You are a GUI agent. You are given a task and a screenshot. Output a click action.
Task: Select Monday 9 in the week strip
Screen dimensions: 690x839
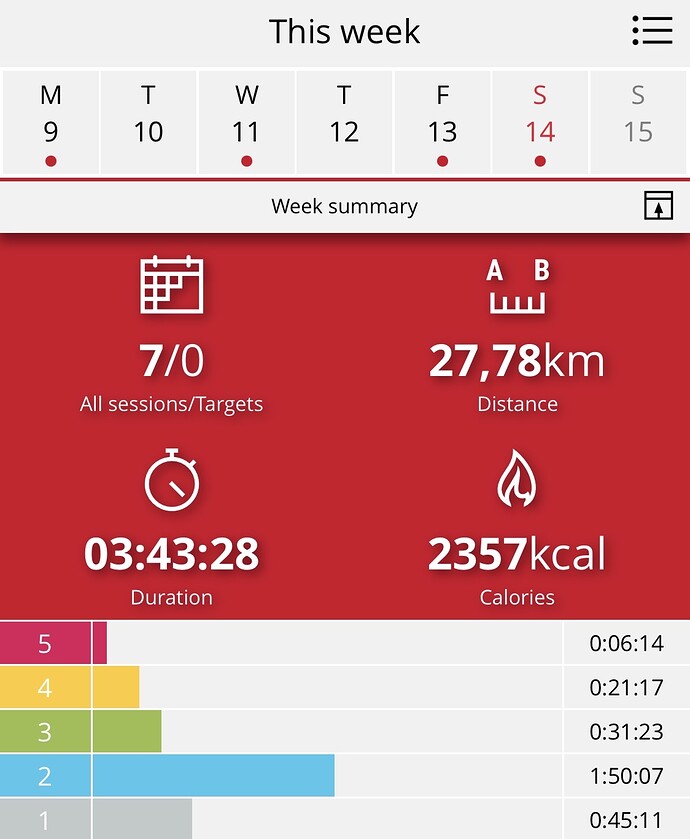(x=50, y=122)
